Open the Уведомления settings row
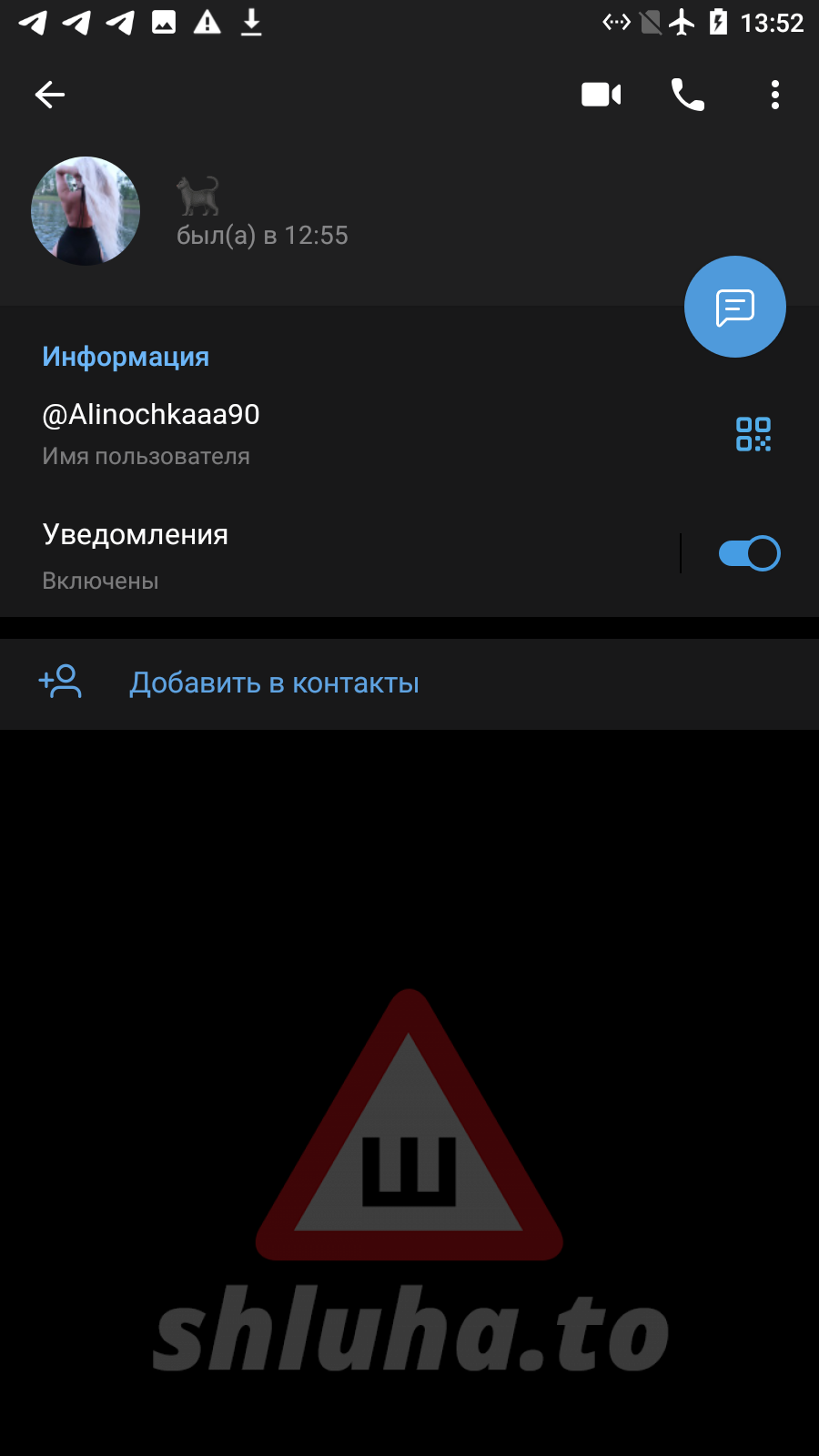 [273, 553]
